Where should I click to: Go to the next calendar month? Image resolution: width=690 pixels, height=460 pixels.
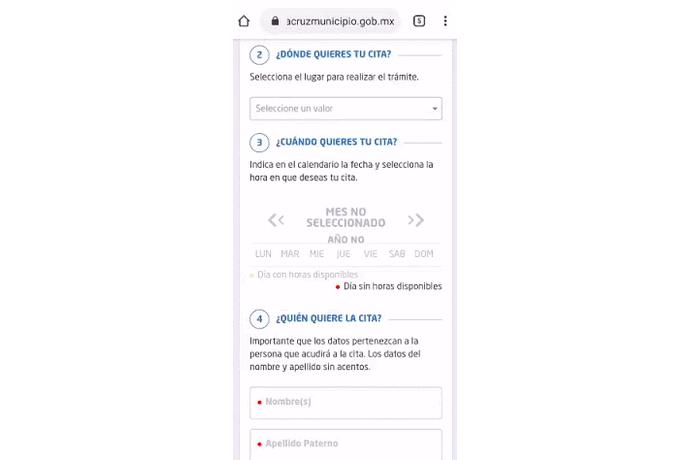pos(415,220)
